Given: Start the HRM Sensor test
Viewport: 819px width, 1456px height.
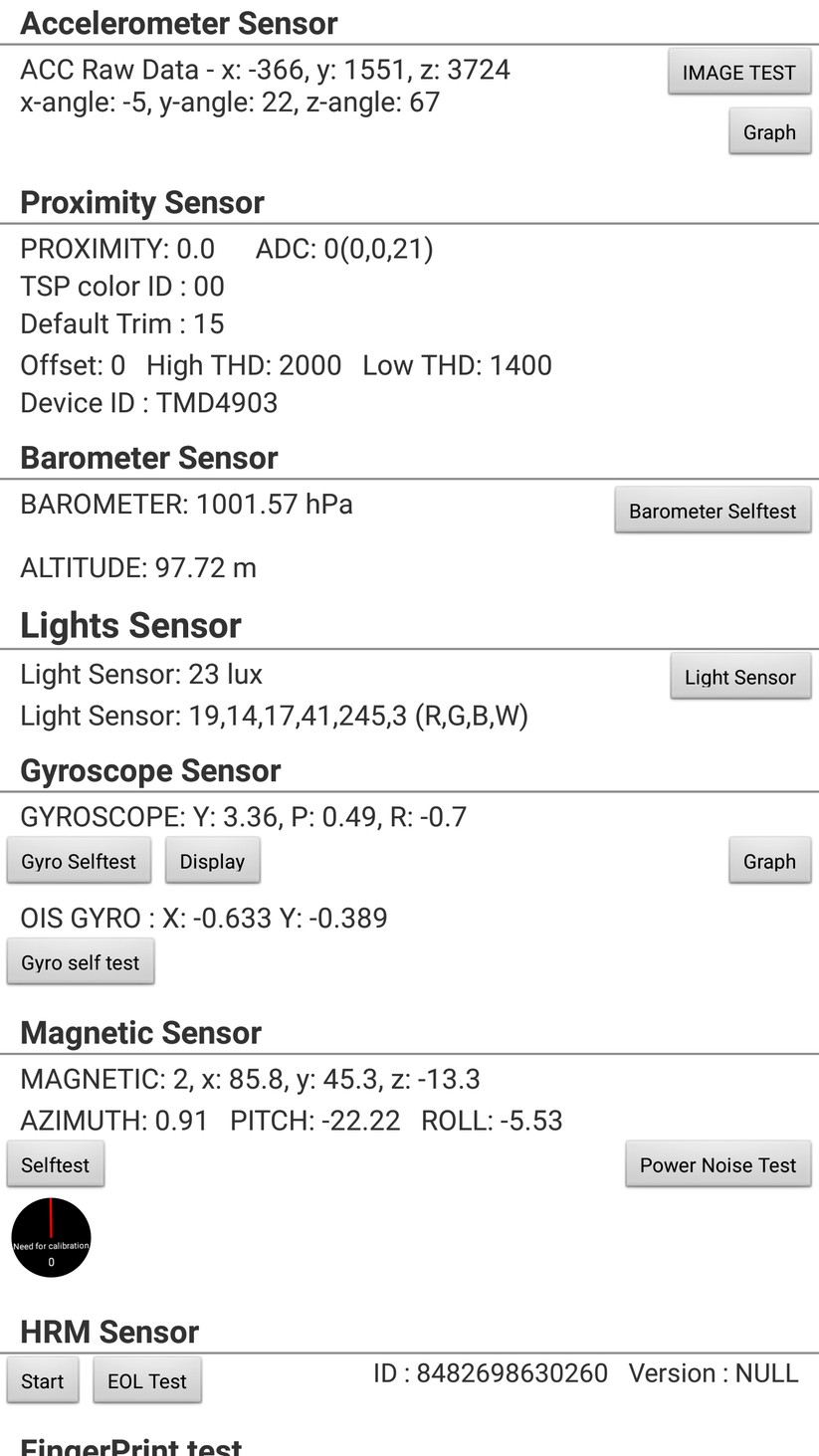Looking at the screenshot, I should 43,1380.
